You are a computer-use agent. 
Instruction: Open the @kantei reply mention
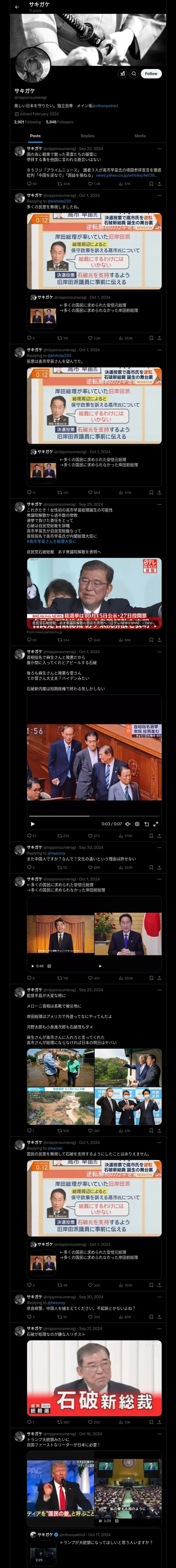tap(55, 1148)
